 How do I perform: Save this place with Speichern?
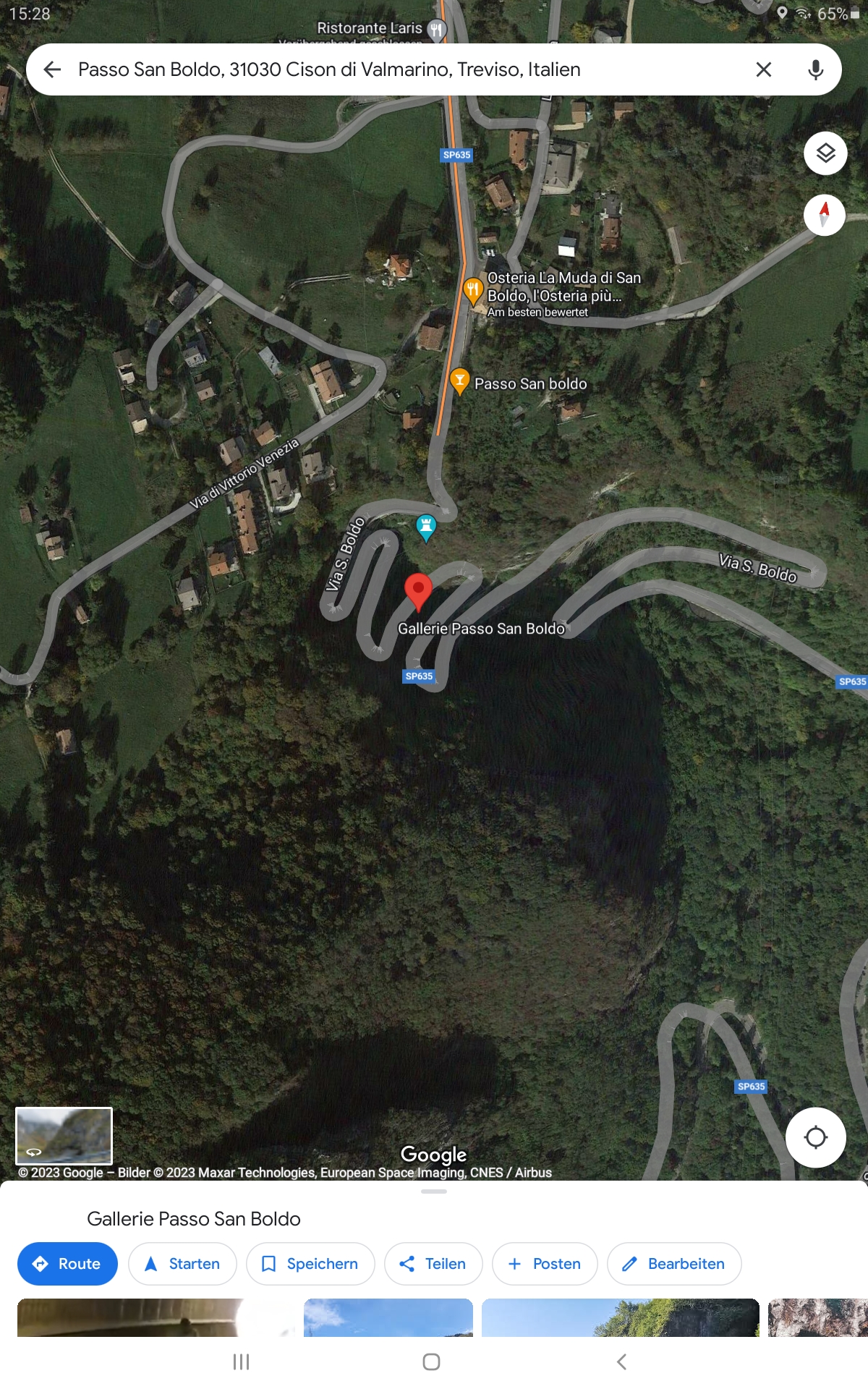point(310,1264)
